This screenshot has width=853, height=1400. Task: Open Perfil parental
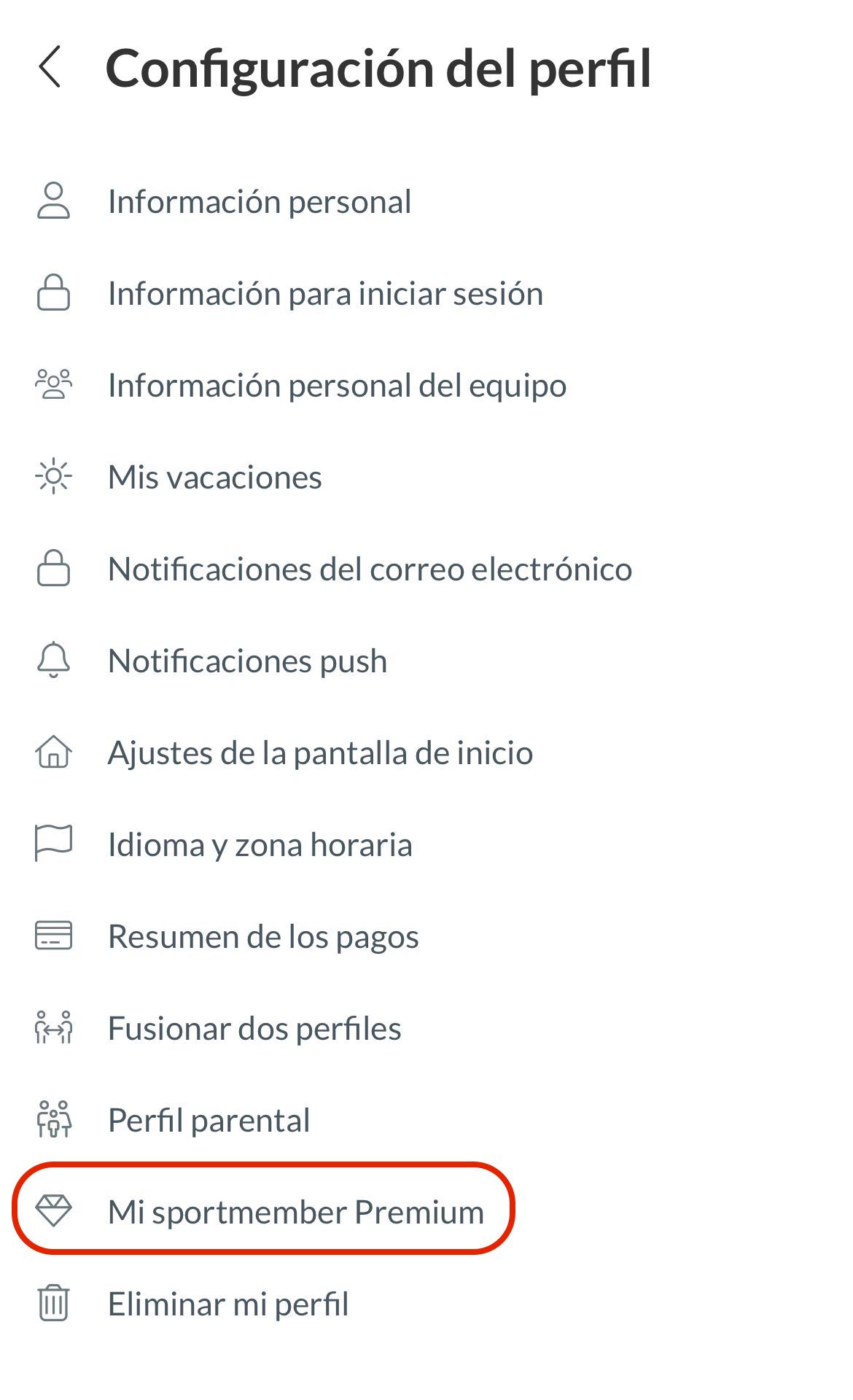click(x=209, y=1121)
